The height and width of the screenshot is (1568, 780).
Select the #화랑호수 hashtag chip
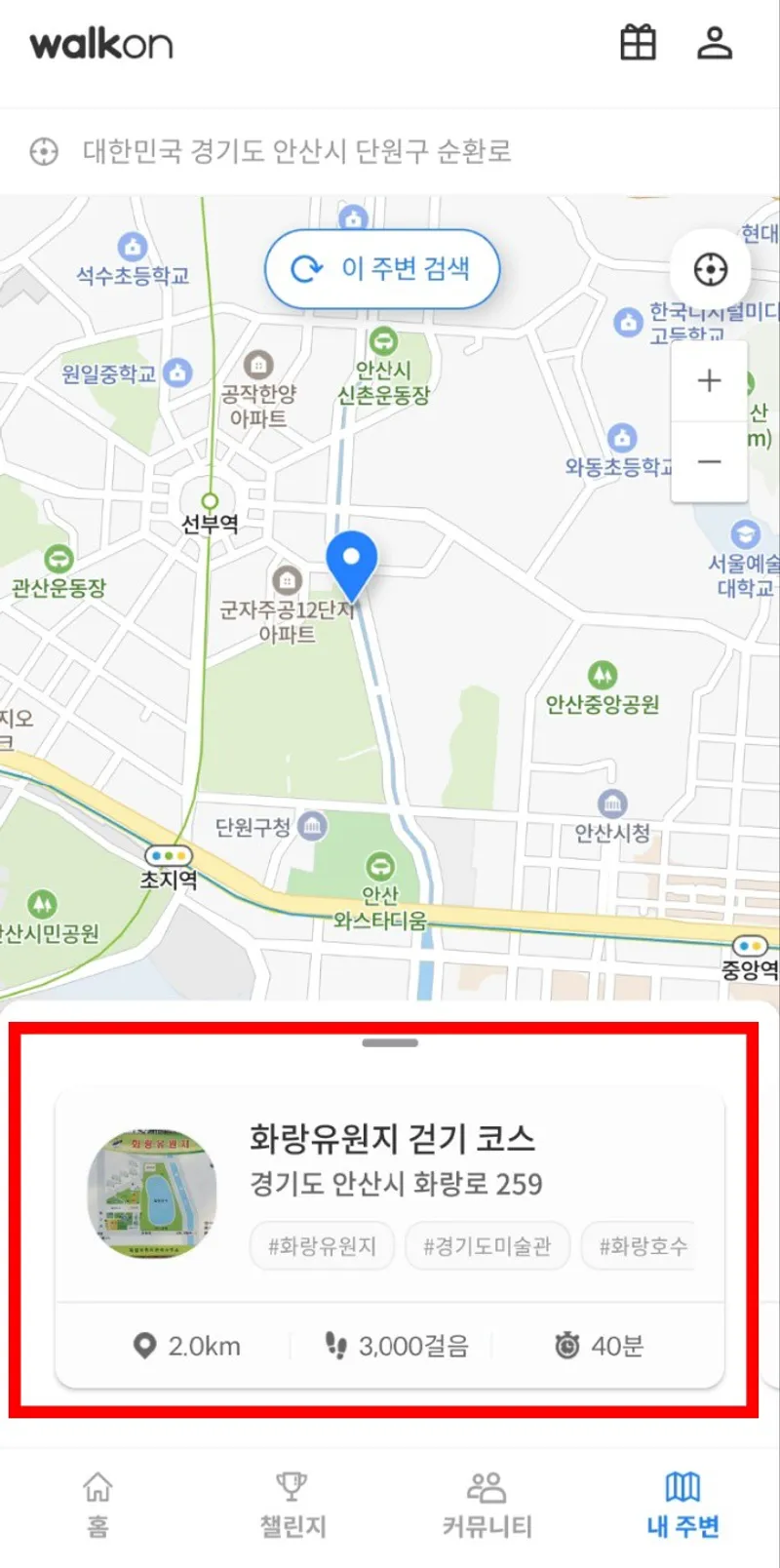point(642,1245)
